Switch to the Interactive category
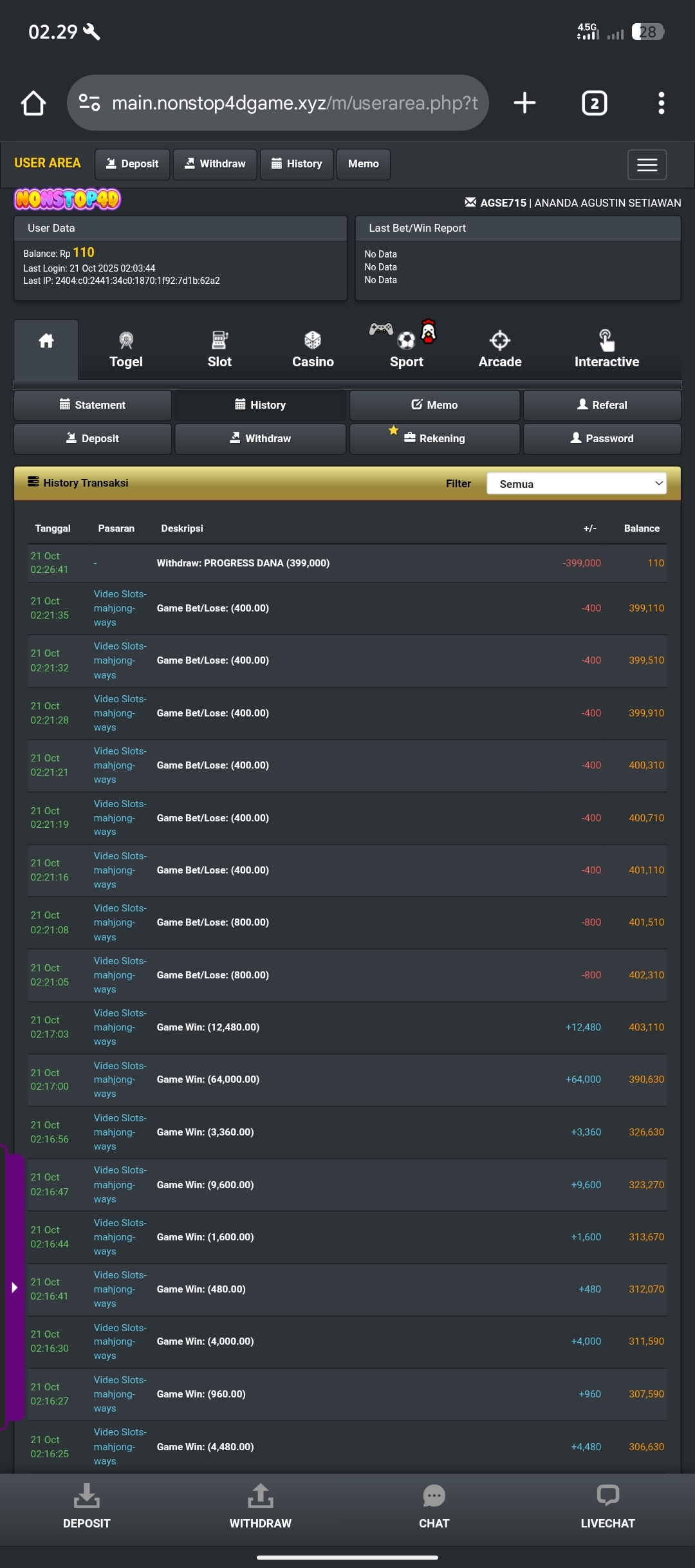 coord(606,351)
